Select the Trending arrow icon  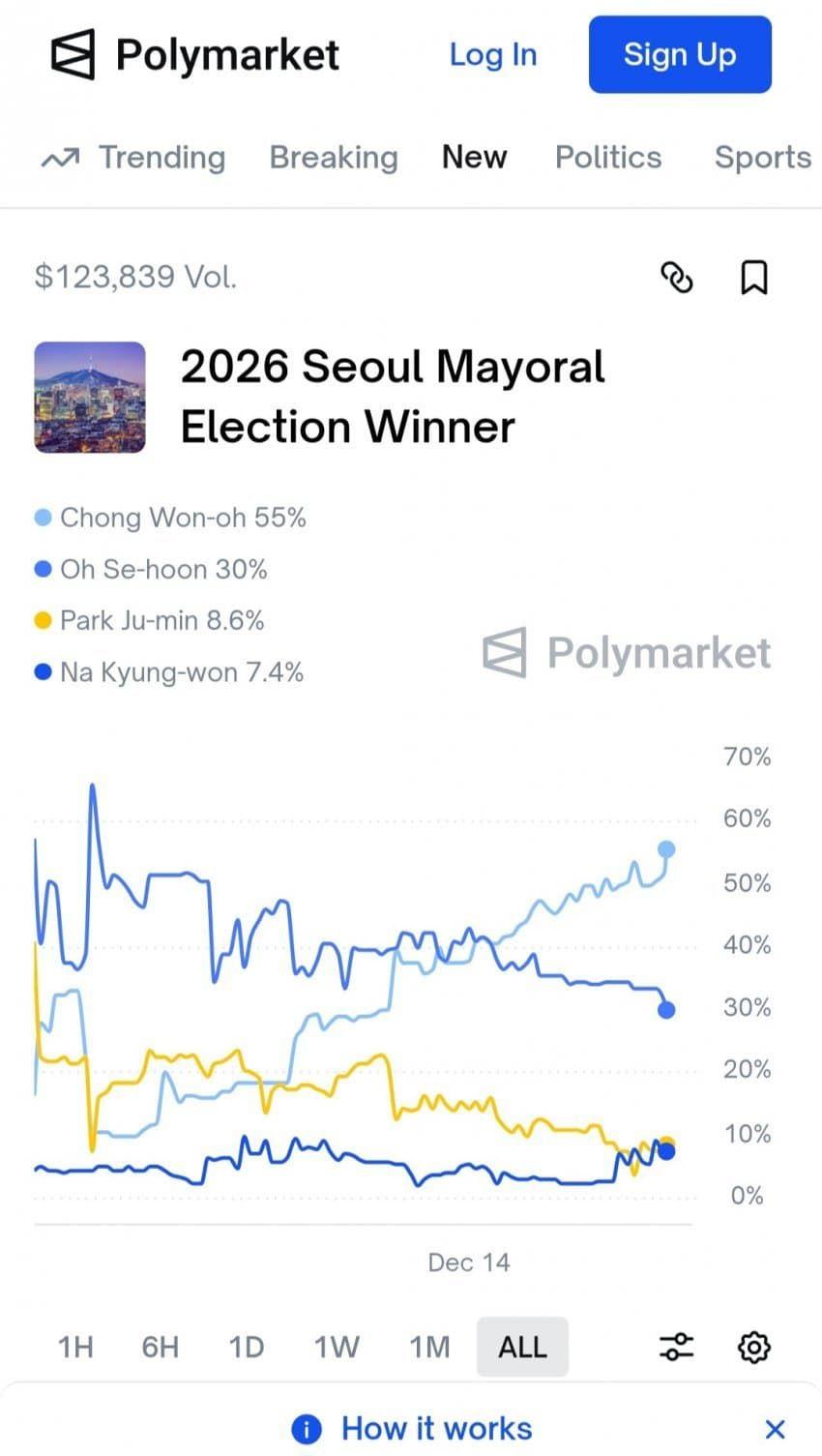[59, 157]
